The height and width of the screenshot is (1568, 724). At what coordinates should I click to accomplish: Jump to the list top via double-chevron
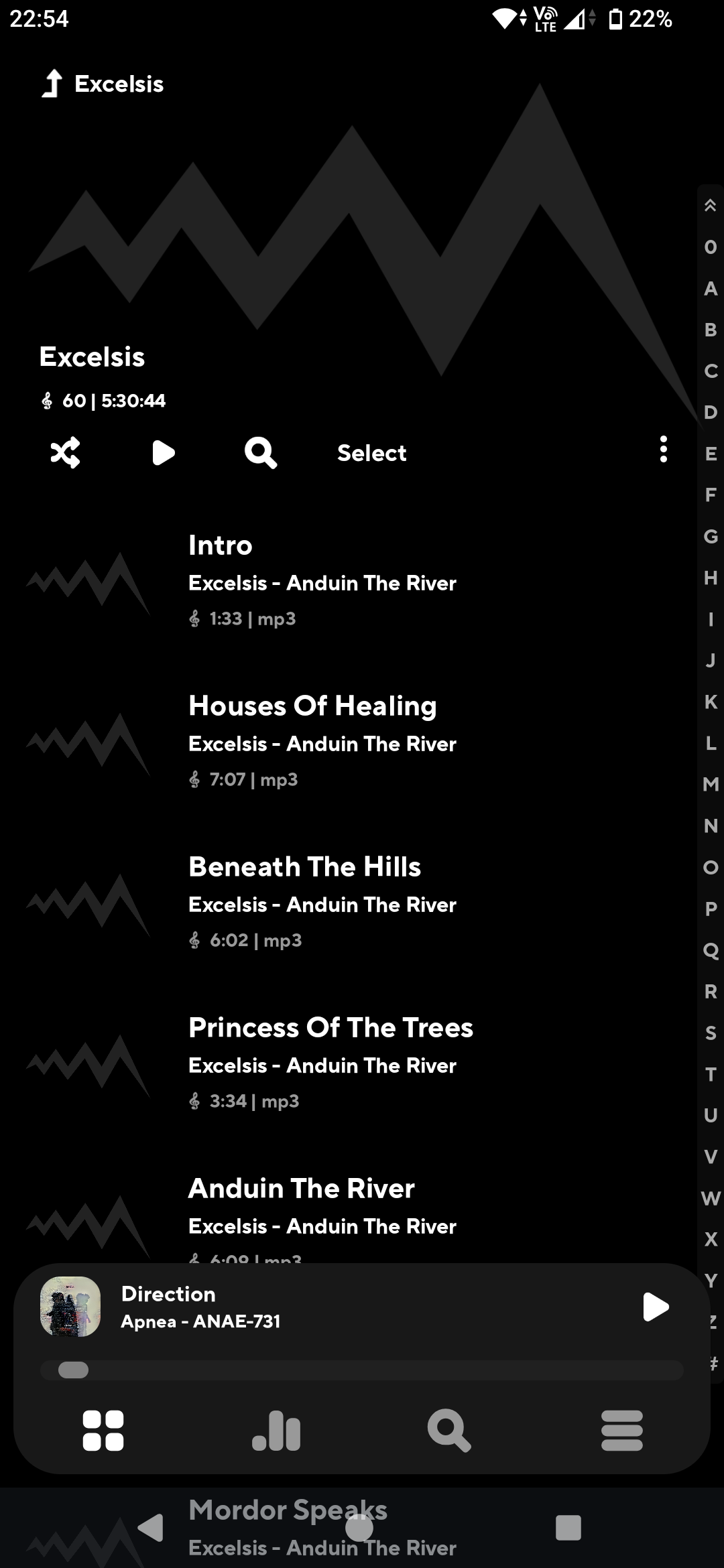[x=711, y=206]
